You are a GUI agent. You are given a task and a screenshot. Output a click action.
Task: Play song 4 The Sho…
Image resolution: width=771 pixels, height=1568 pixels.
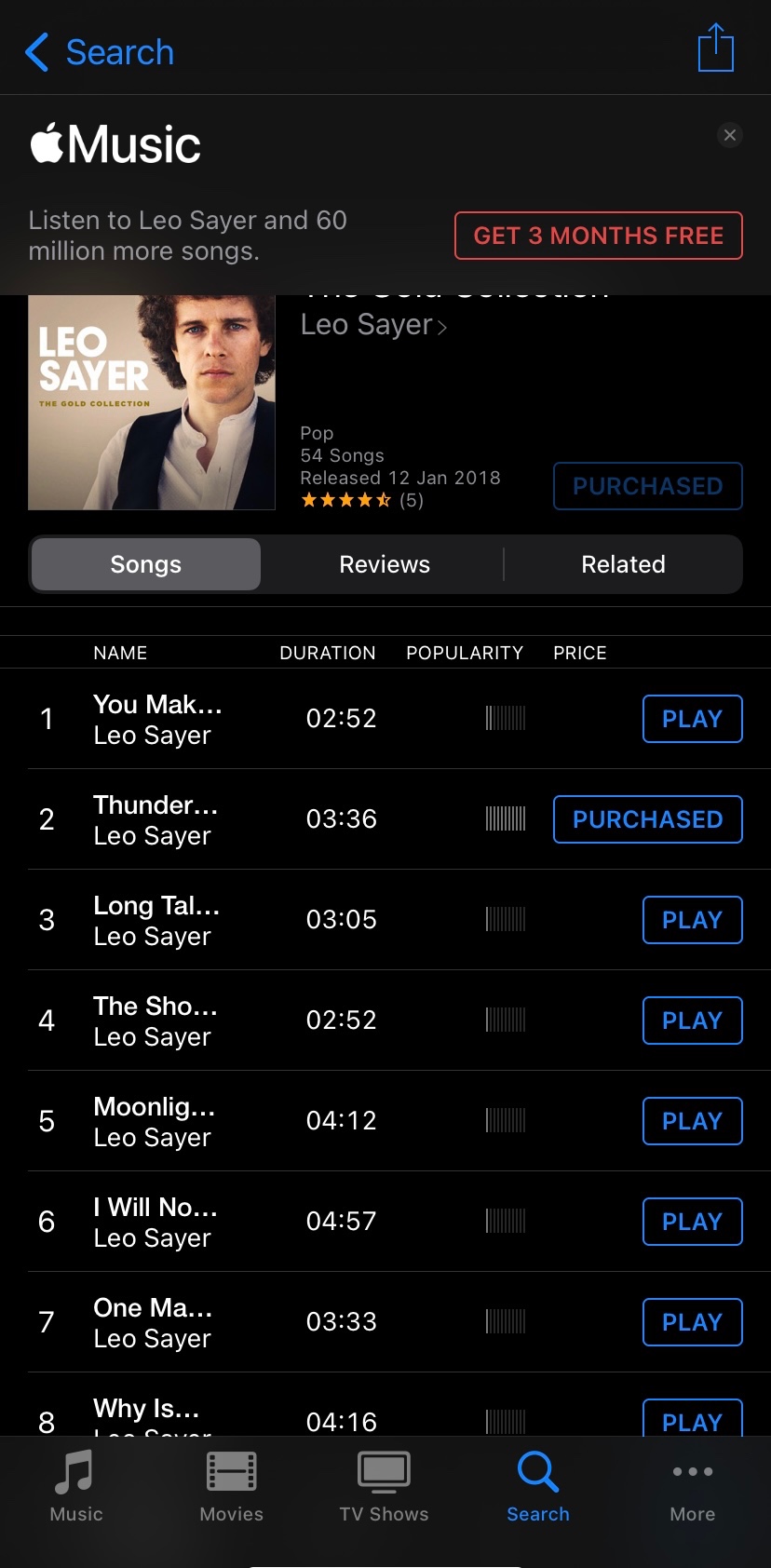[x=692, y=1021]
